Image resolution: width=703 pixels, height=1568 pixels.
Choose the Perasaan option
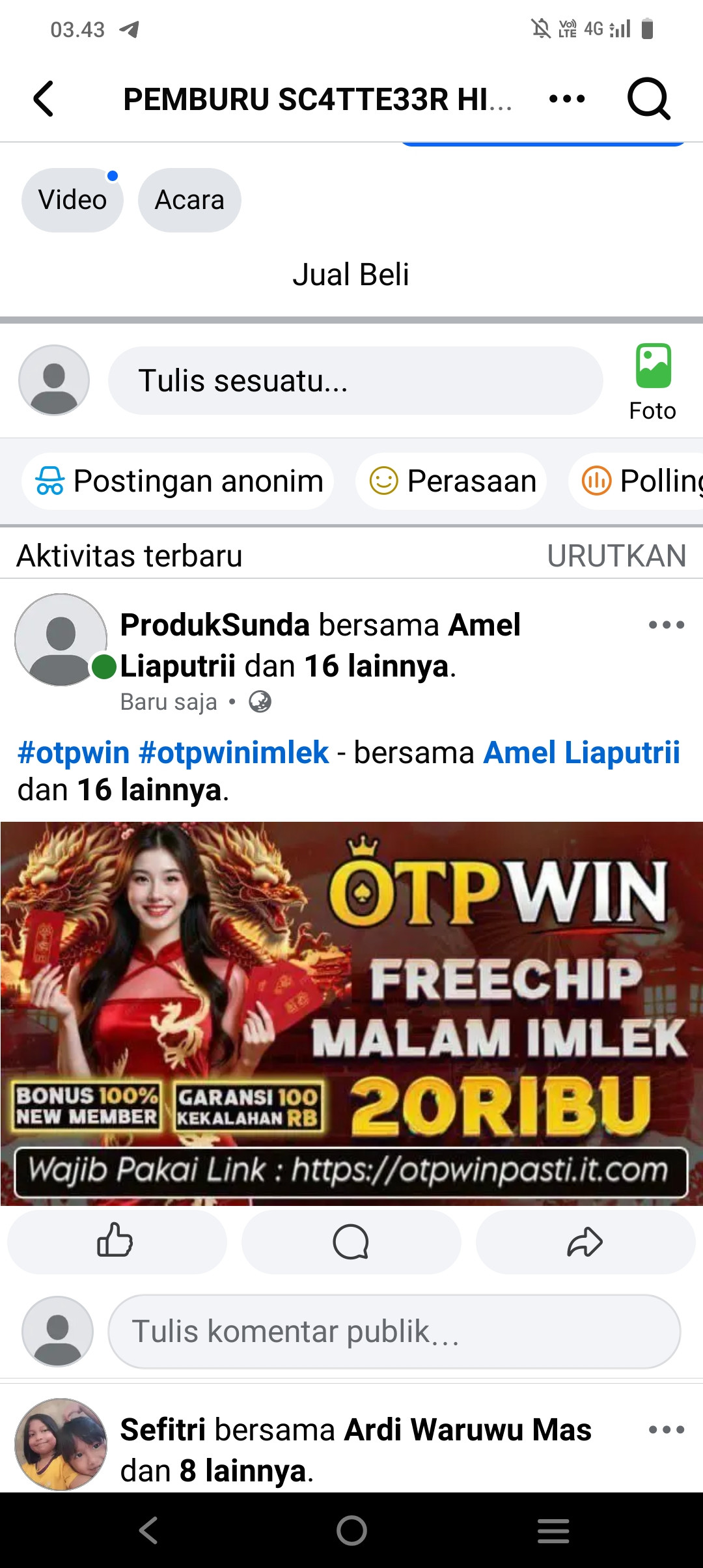(451, 481)
